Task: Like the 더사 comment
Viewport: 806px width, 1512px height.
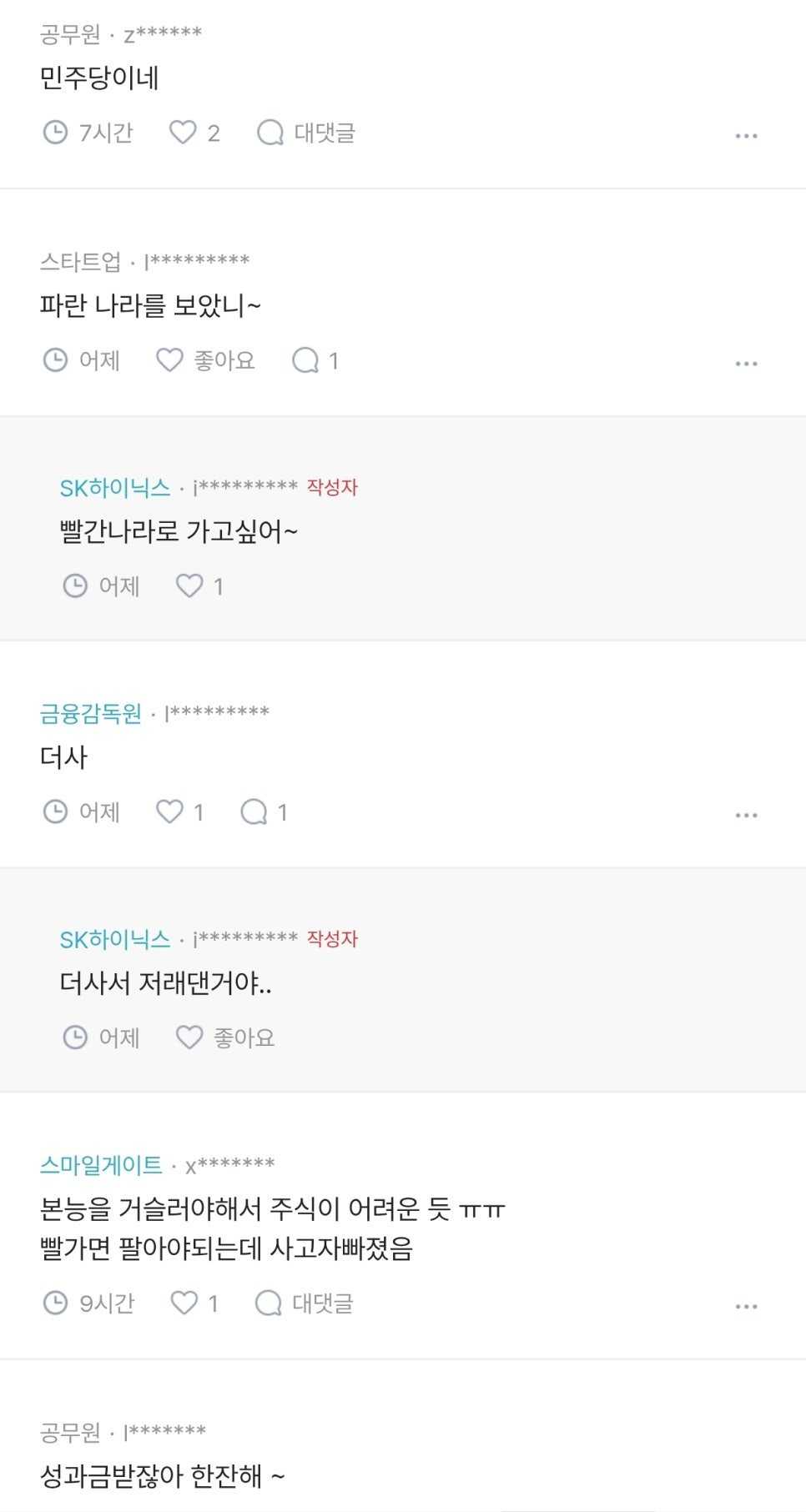Action: click(x=180, y=811)
